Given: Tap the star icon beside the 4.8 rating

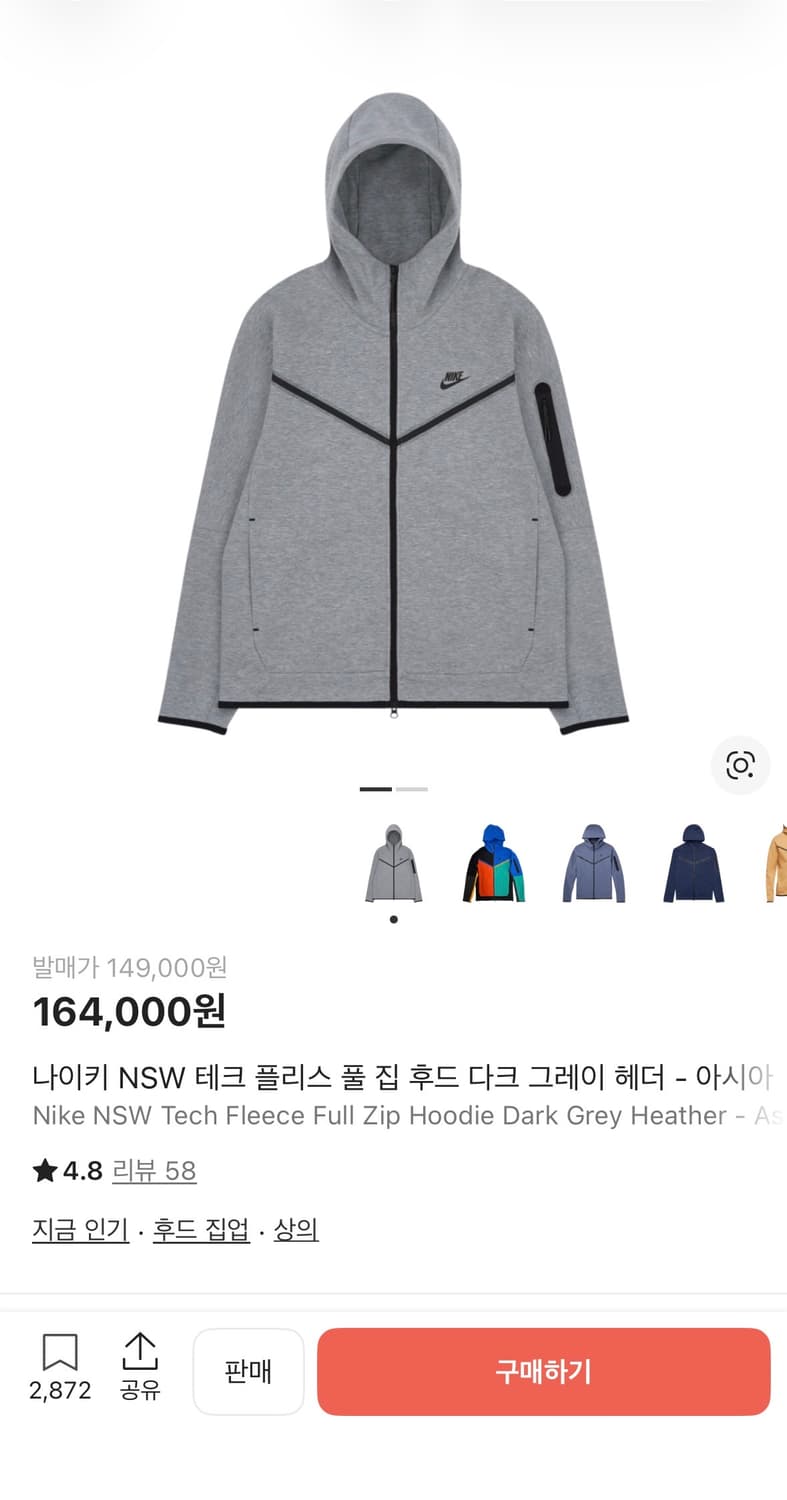Looking at the screenshot, I should click(x=45, y=1170).
